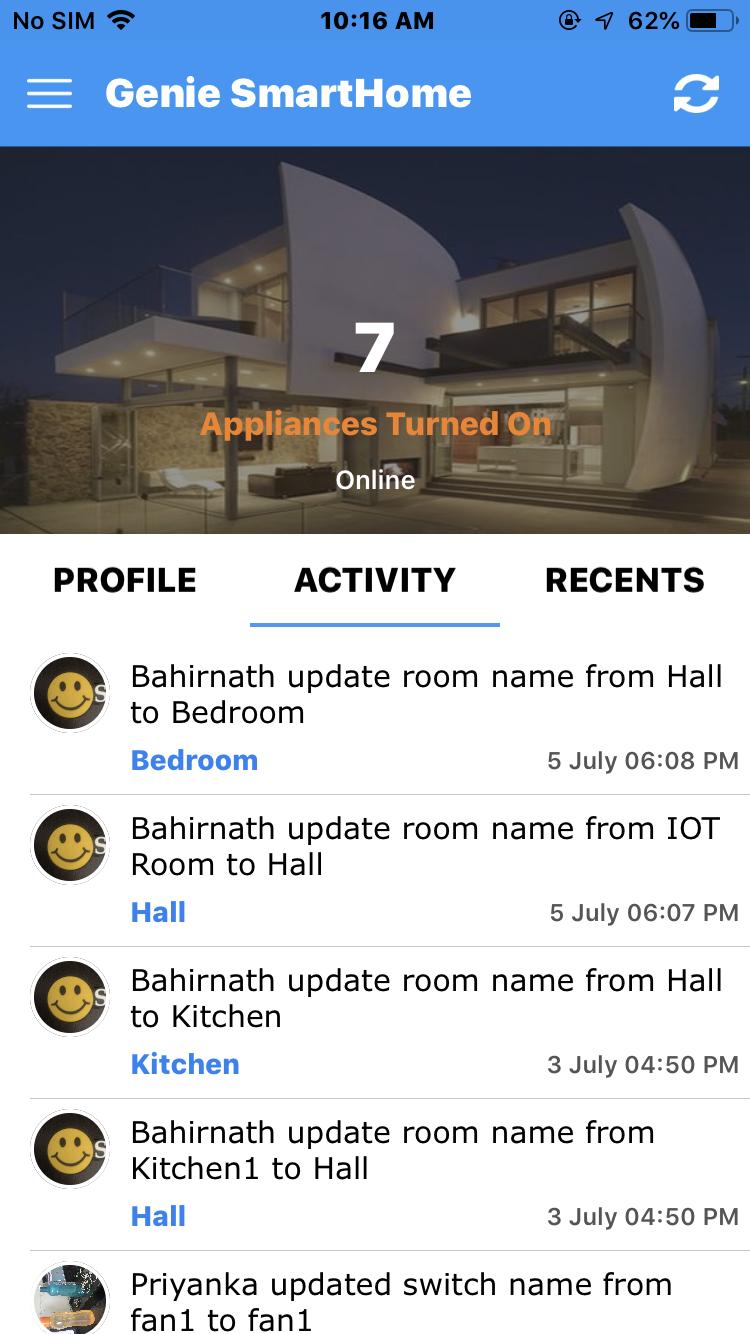This screenshot has height=1334, width=750.
Task: Open the Kitchen room link
Action: (185, 1065)
